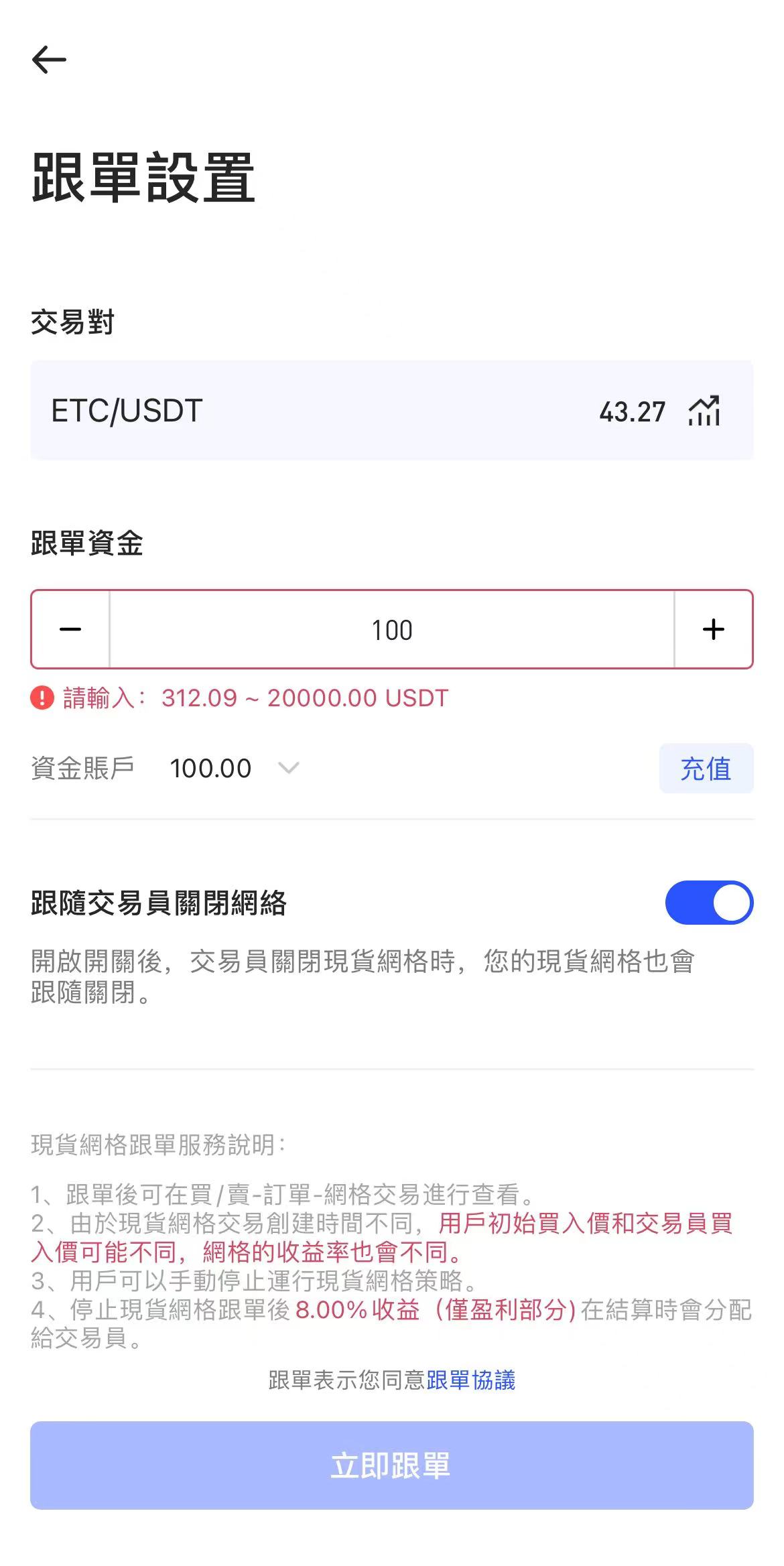Go back using the arrow icon

[x=49, y=60]
